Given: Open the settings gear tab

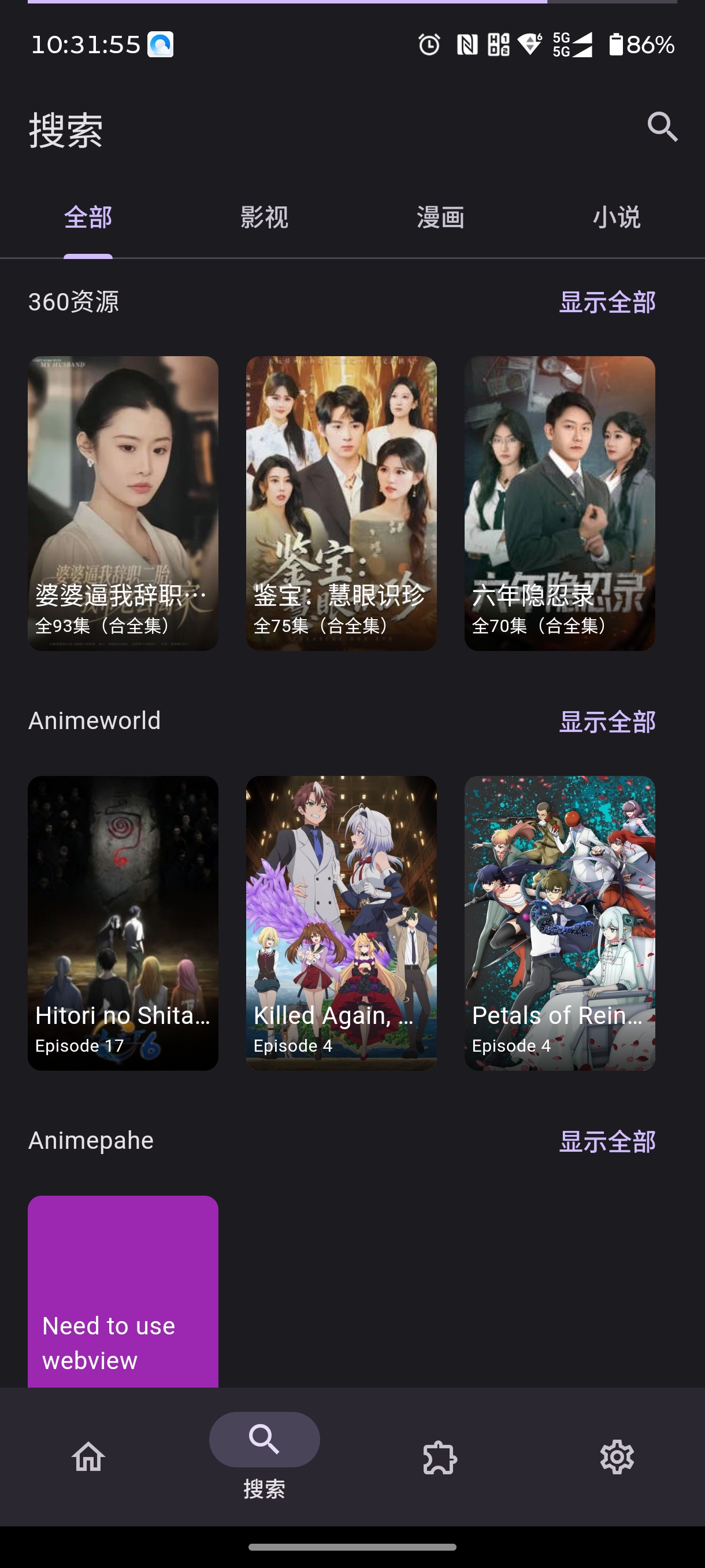Looking at the screenshot, I should (616, 1456).
